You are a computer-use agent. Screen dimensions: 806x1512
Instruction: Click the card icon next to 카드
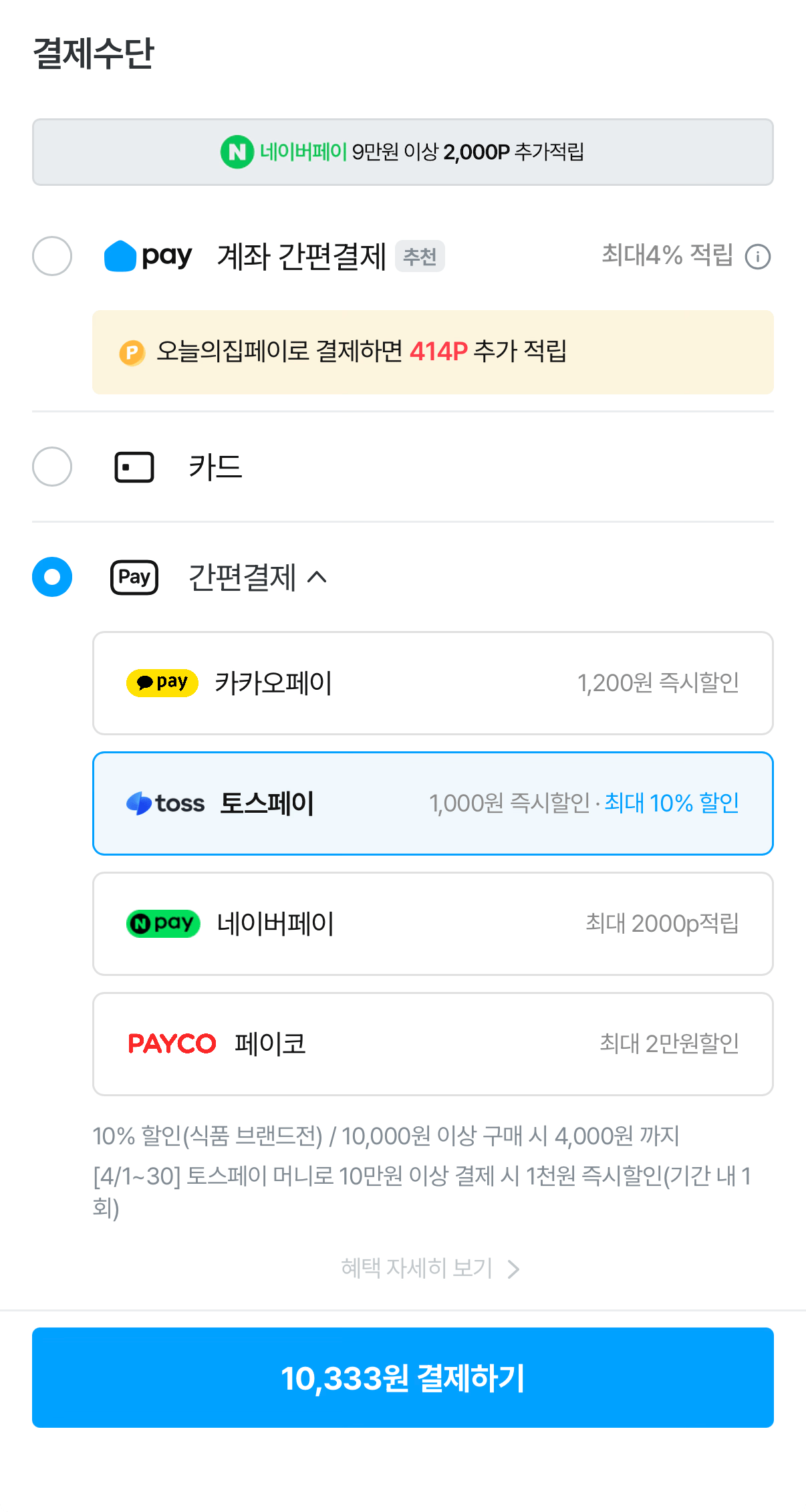click(133, 467)
